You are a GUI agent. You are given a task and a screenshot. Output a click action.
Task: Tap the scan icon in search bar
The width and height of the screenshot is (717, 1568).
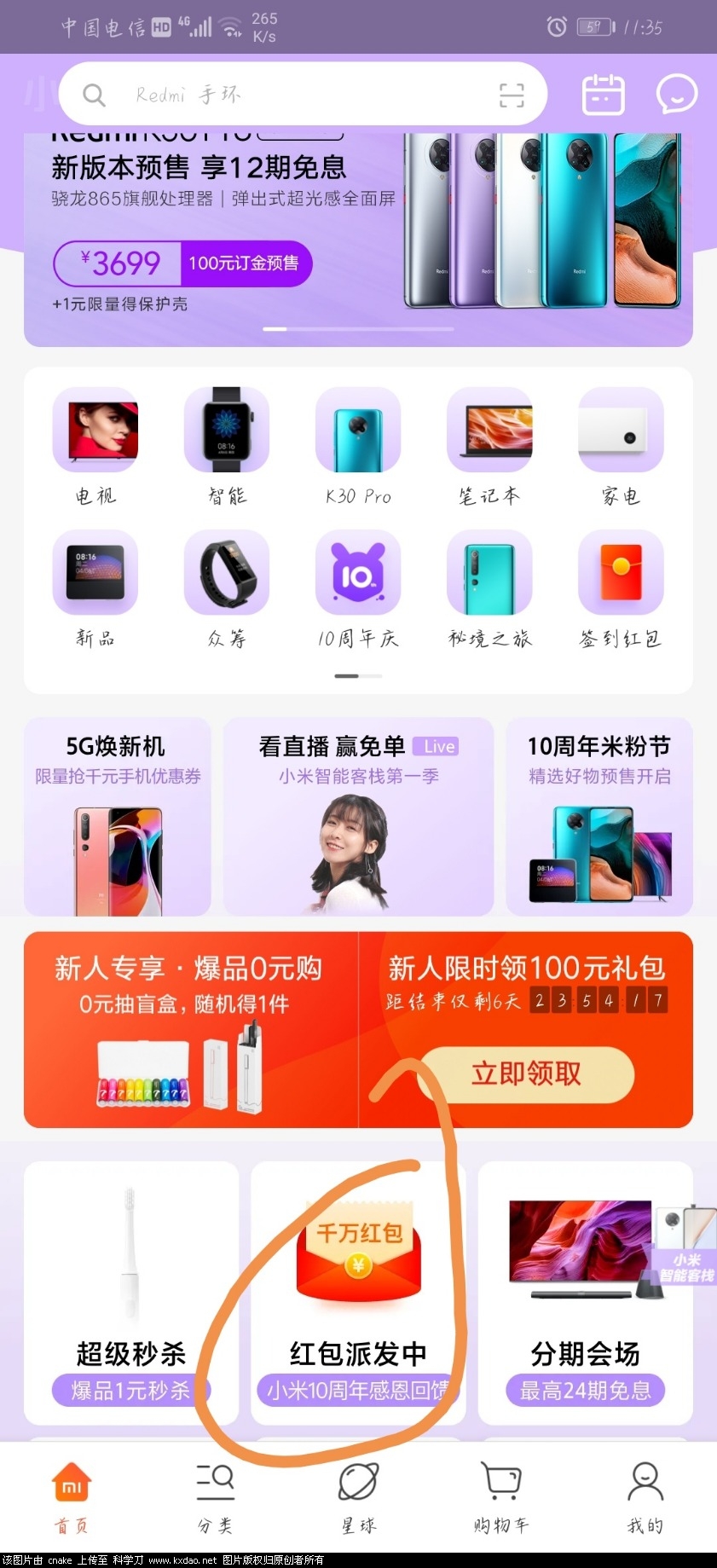point(511,95)
